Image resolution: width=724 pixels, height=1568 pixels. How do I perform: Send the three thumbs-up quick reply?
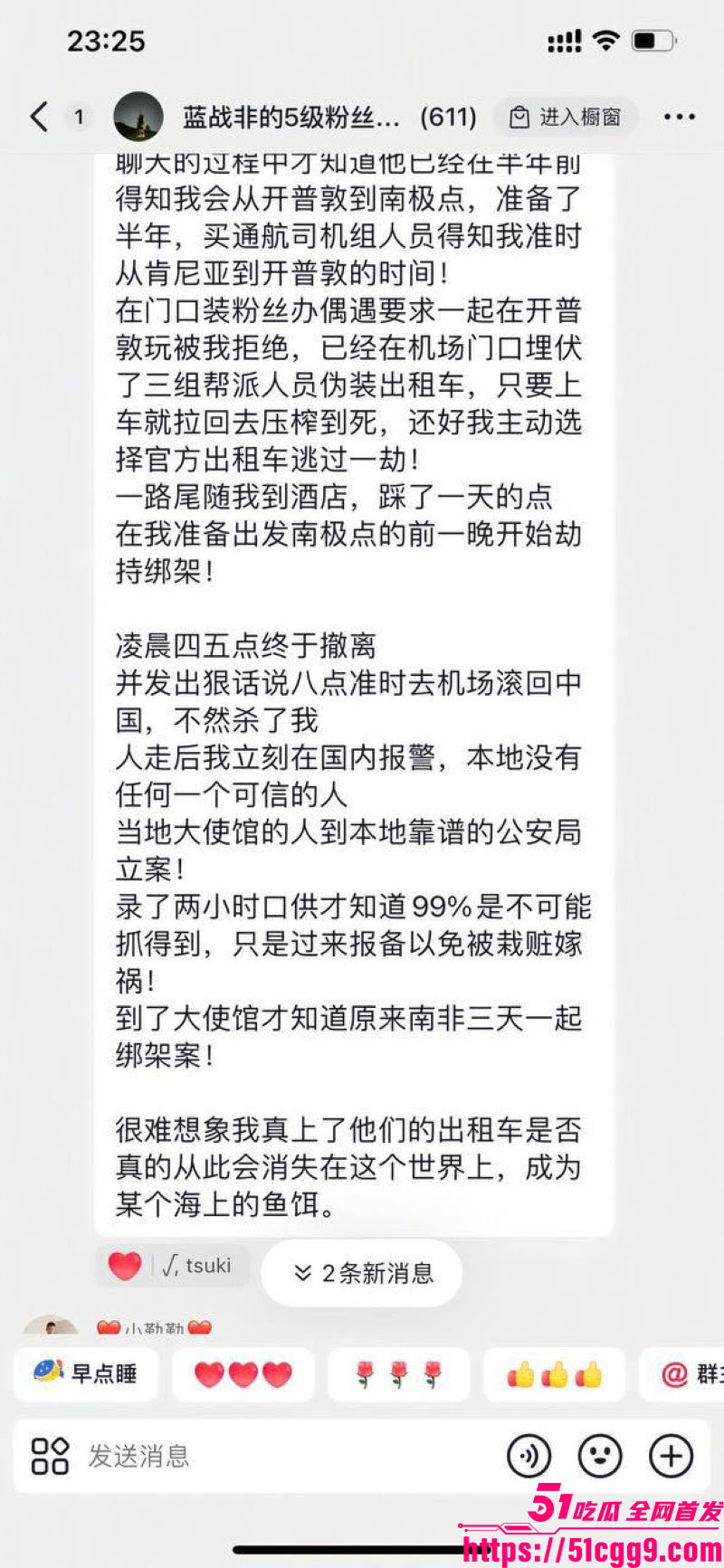click(x=554, y=1374)
